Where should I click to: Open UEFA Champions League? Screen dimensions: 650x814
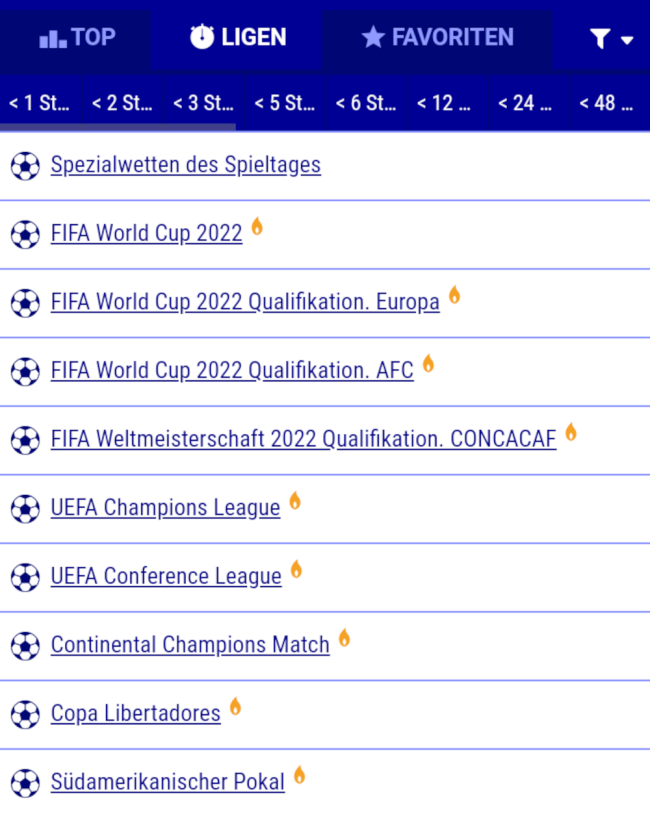click(165, 508)
